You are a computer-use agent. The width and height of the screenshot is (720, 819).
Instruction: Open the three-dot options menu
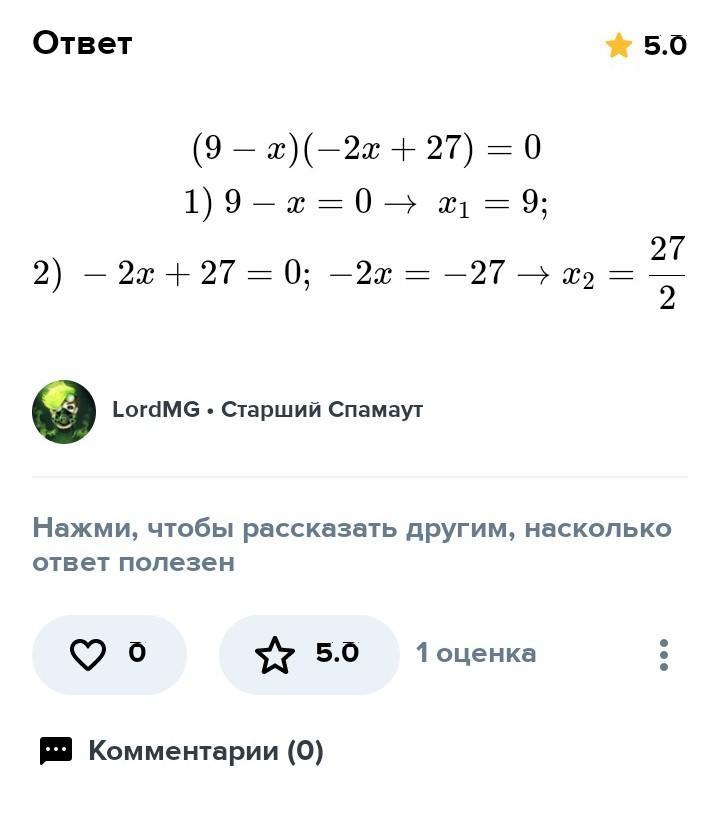(x=664, y=654)
